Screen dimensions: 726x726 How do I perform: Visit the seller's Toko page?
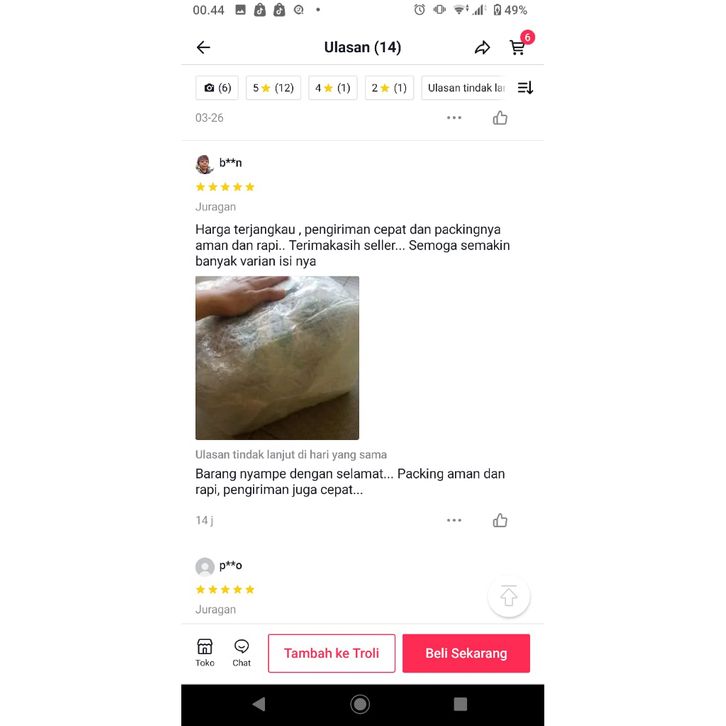point(205,652)
